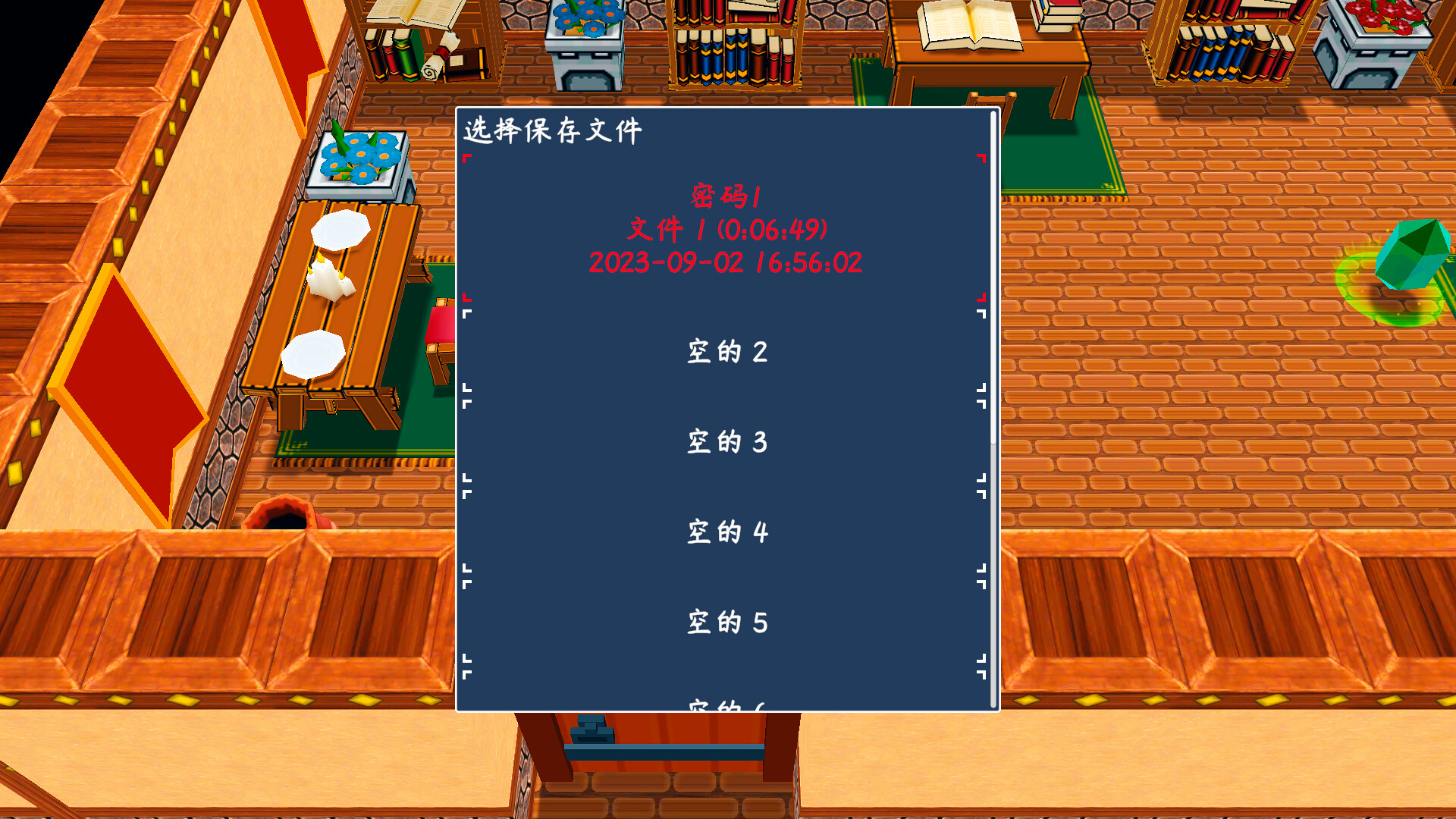Choose empty save slot 空的 2
This screenshot has width=1456, height=819.
click(725, 351)
